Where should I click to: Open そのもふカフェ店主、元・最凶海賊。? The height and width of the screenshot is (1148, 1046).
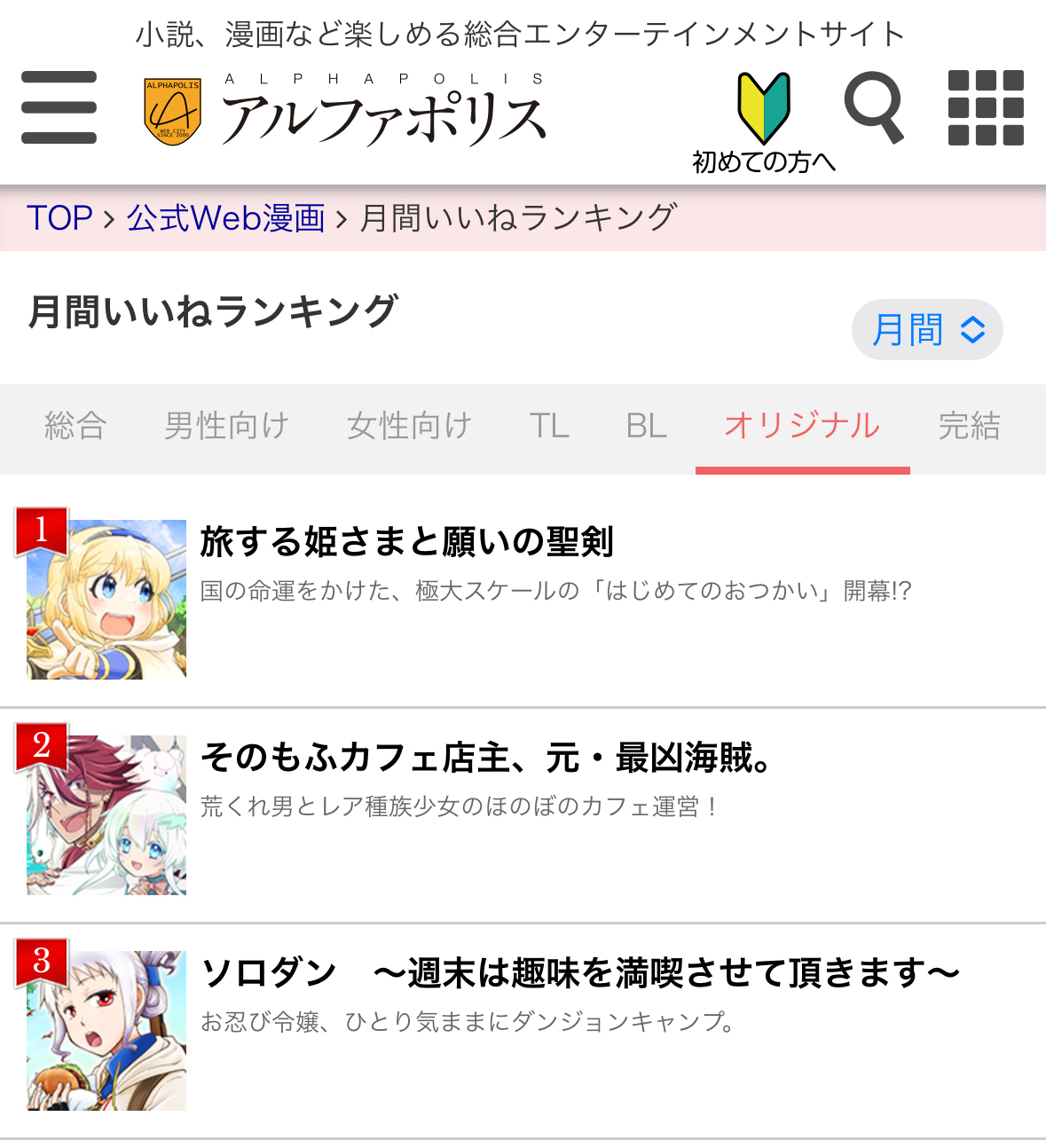[x=486, y=758]
